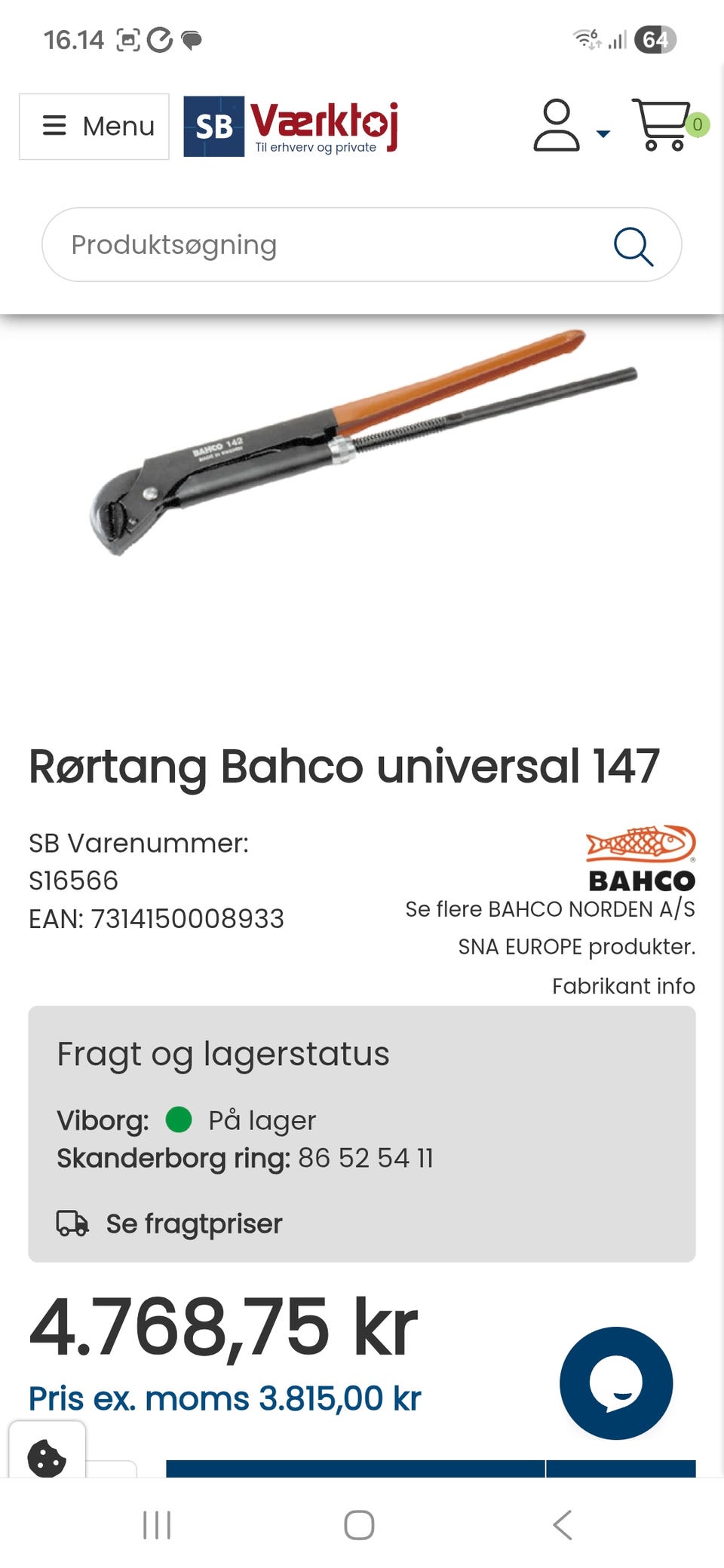Open the chat bubble widget
The height and width of the screenshot is (1568, 724).
pos(616,1383)
